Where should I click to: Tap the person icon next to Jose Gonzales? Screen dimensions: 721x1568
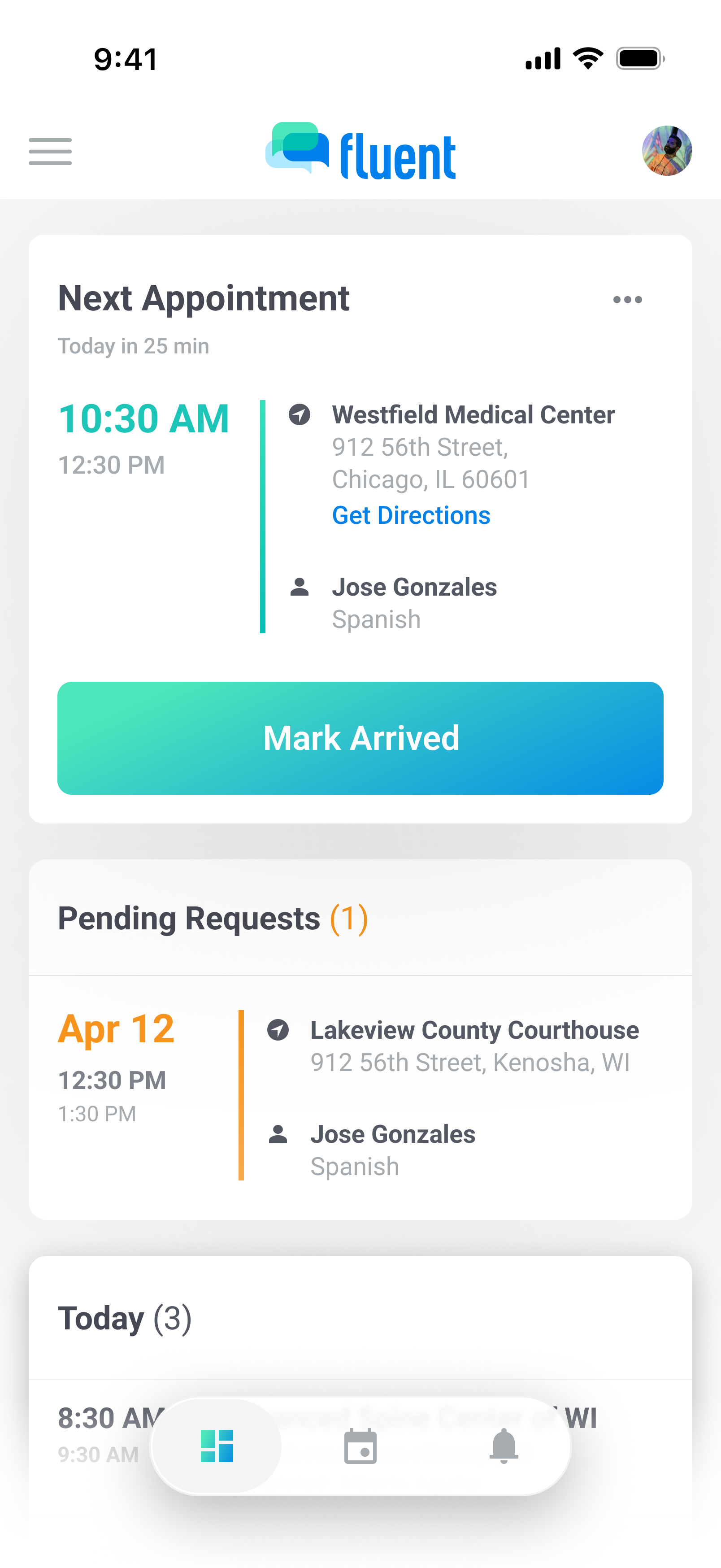click(x=300, y=587)
